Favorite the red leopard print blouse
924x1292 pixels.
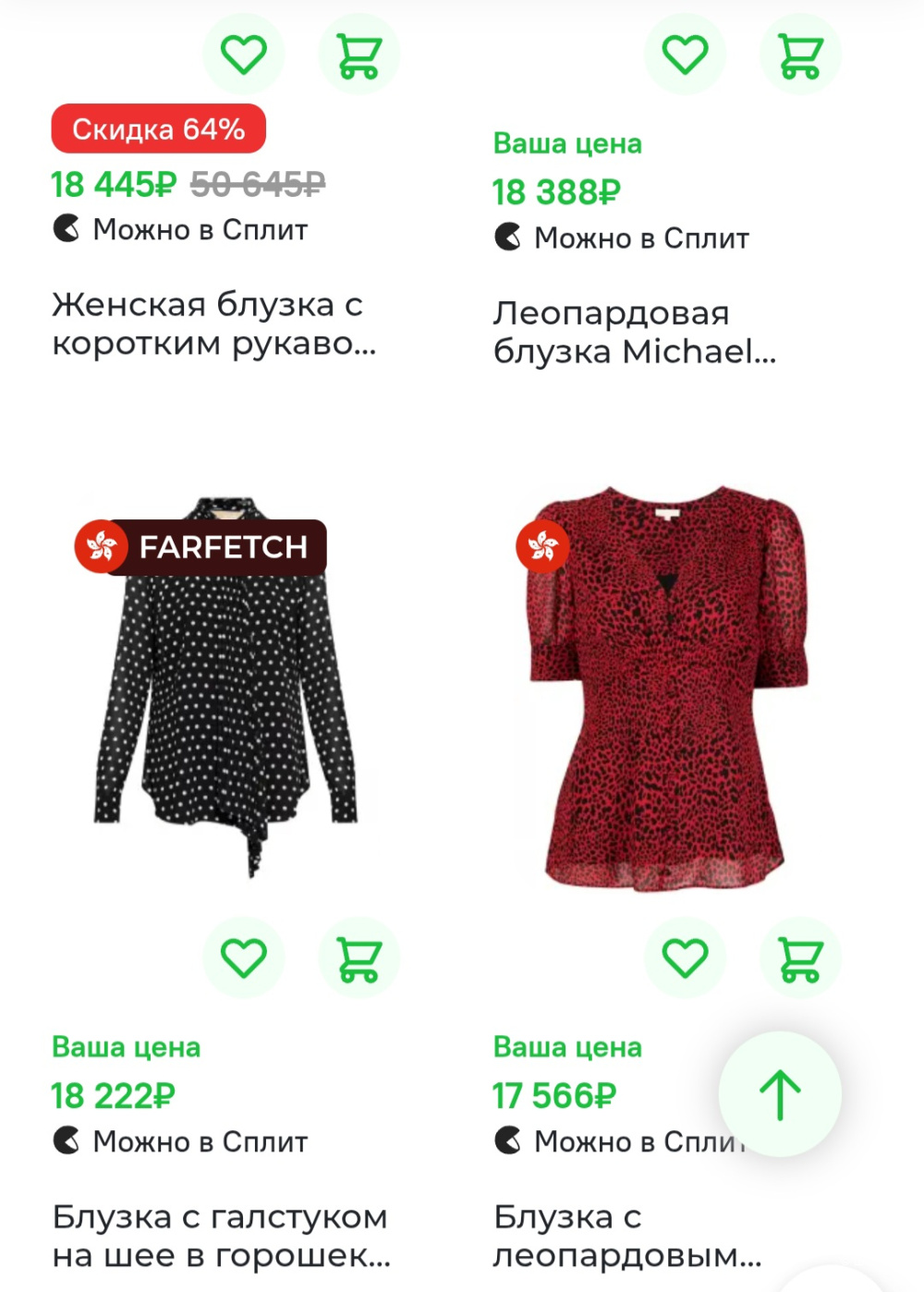[684, 957]
